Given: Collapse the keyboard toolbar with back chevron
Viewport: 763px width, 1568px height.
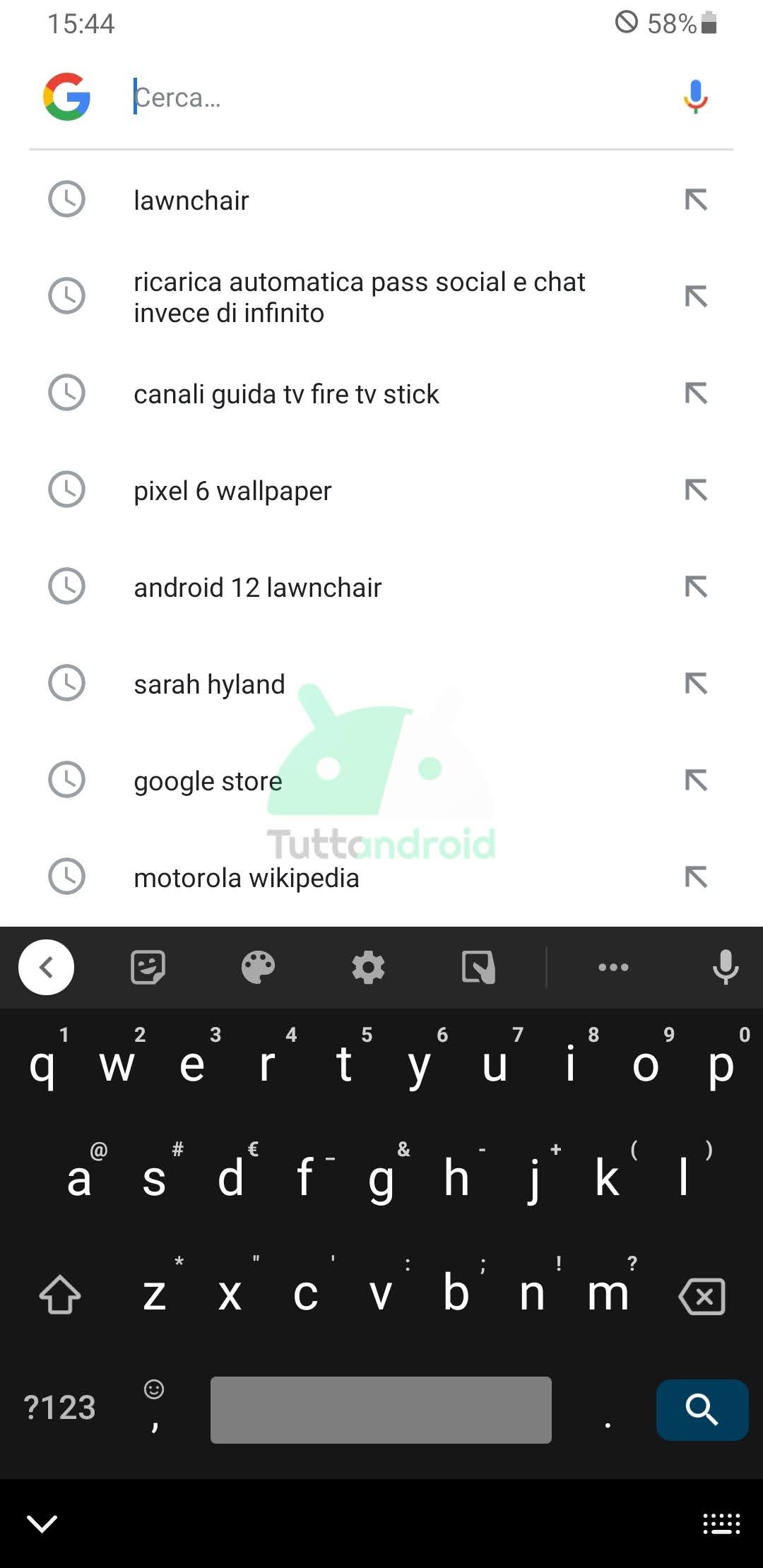Looking at the screenshot, I should [46, 967].
